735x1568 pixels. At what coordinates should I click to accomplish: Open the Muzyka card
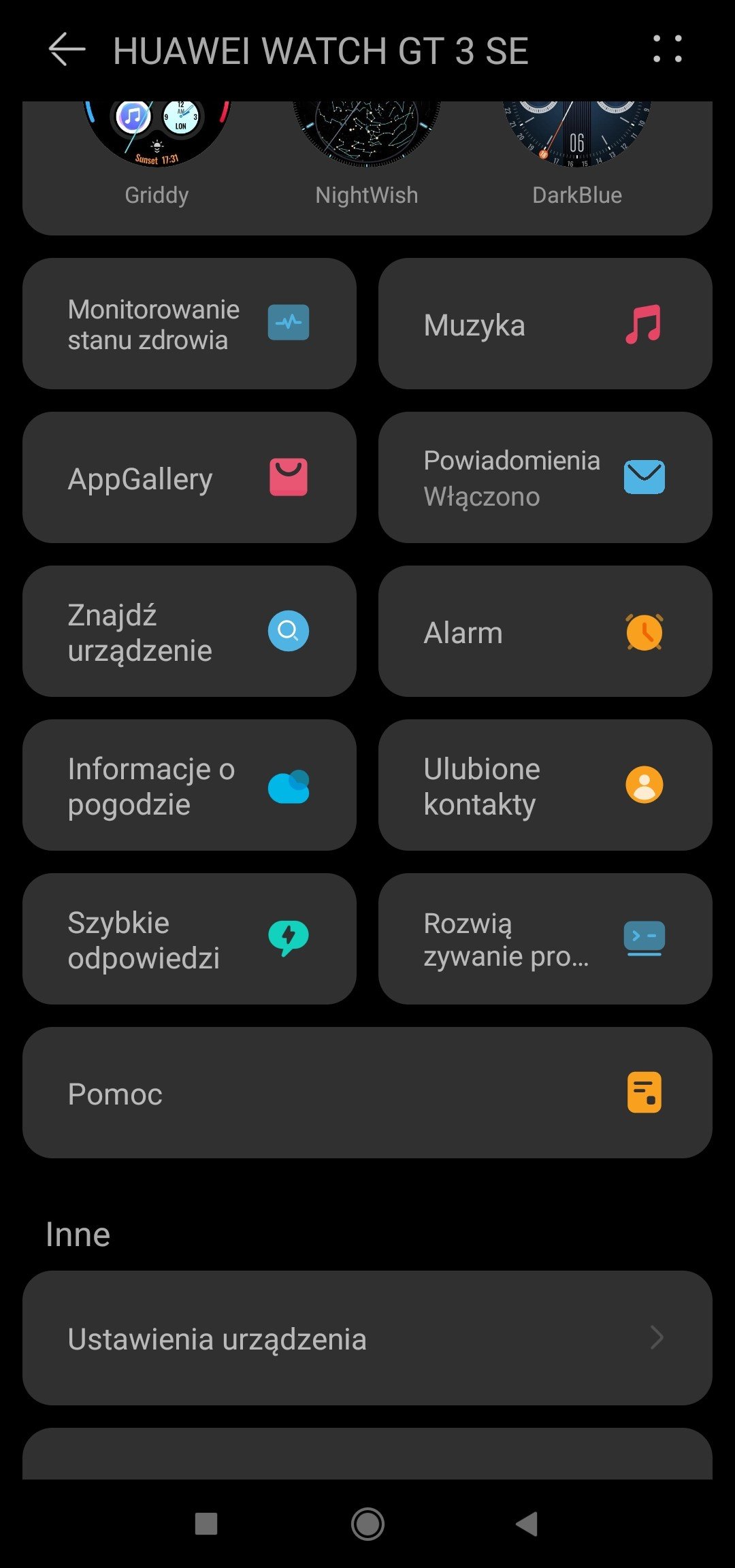(545, 324)
